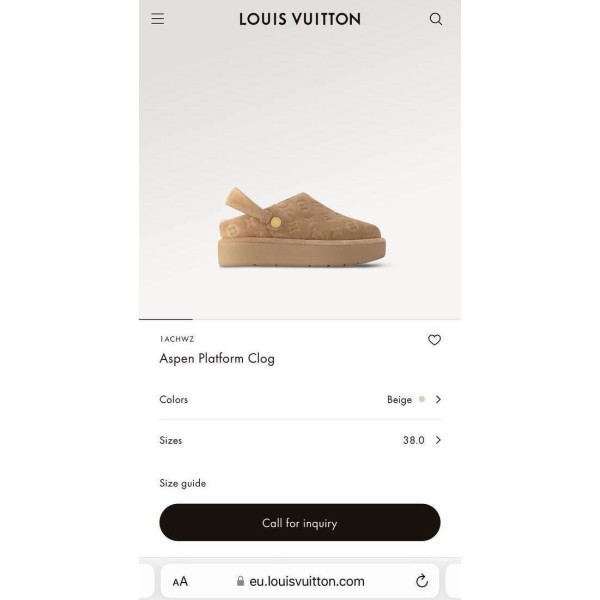The image size is (600, 600).
Task: Open the Colors selector row
Action: 300,399
